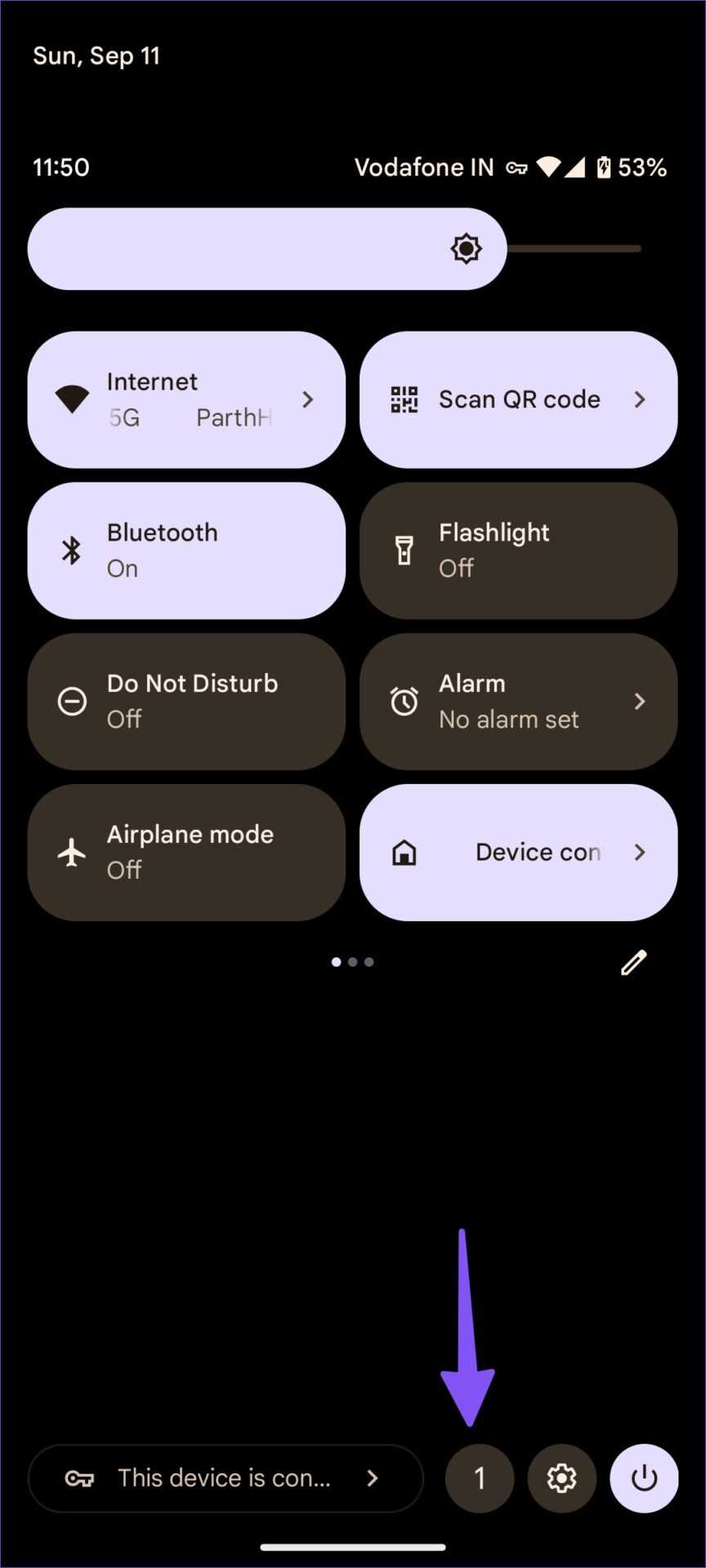706x1568 pixels.
Task: Enable Airplane mode
Action: pyautogui.click(x=186, y=853)
